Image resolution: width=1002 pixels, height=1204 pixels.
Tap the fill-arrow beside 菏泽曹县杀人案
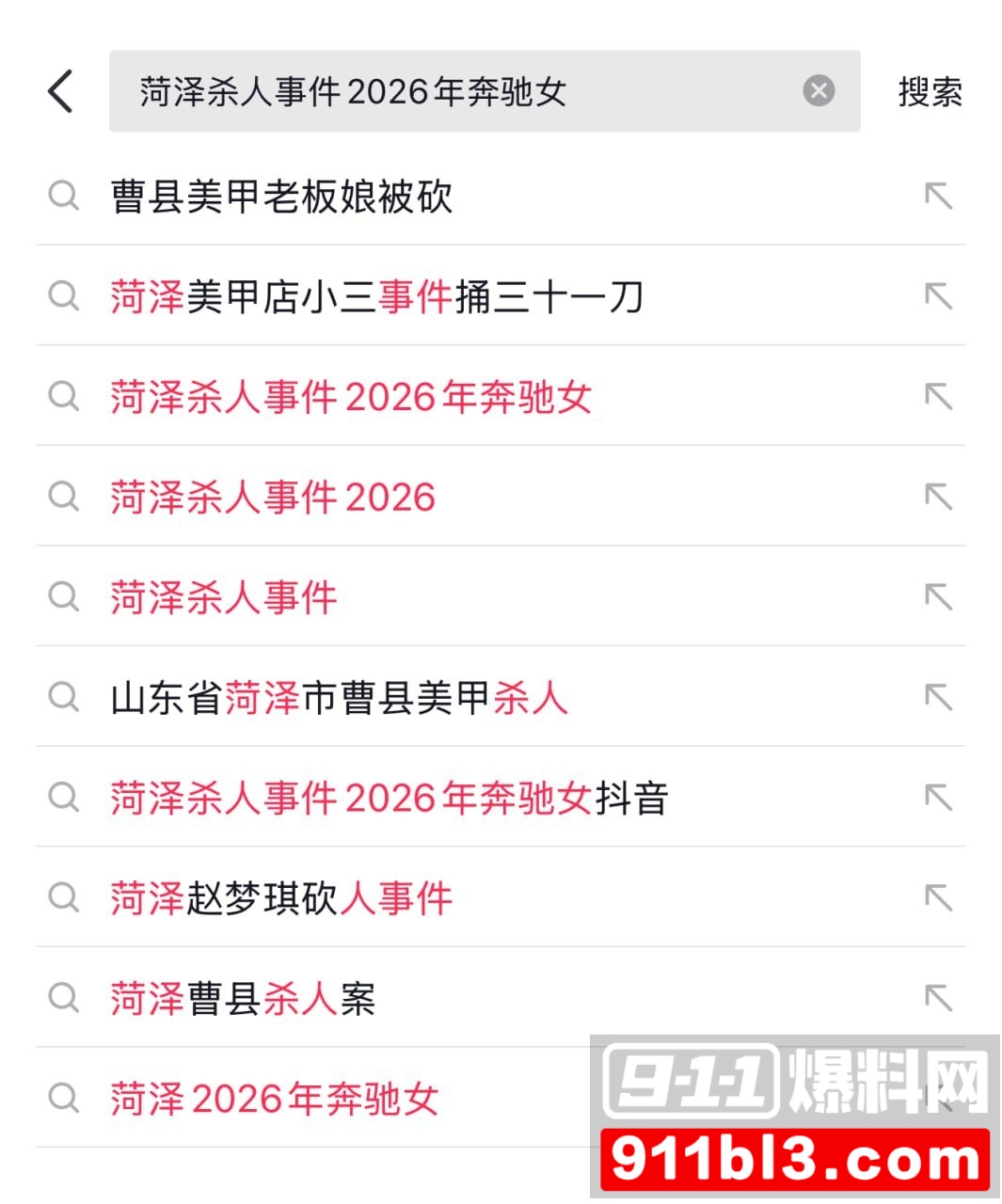click(x=938, y=998)
